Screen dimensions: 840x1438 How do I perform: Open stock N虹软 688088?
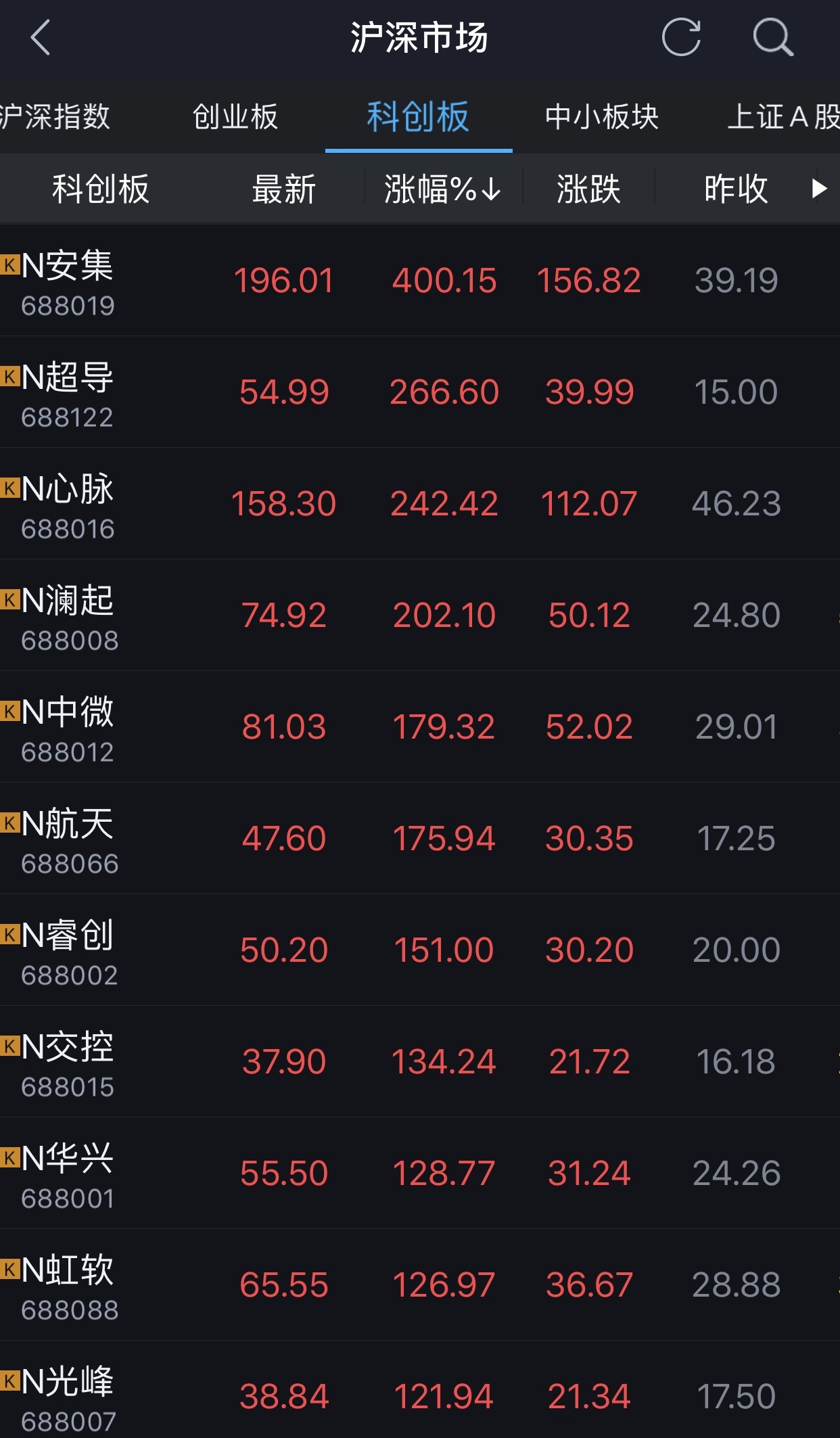[68, 1285]
